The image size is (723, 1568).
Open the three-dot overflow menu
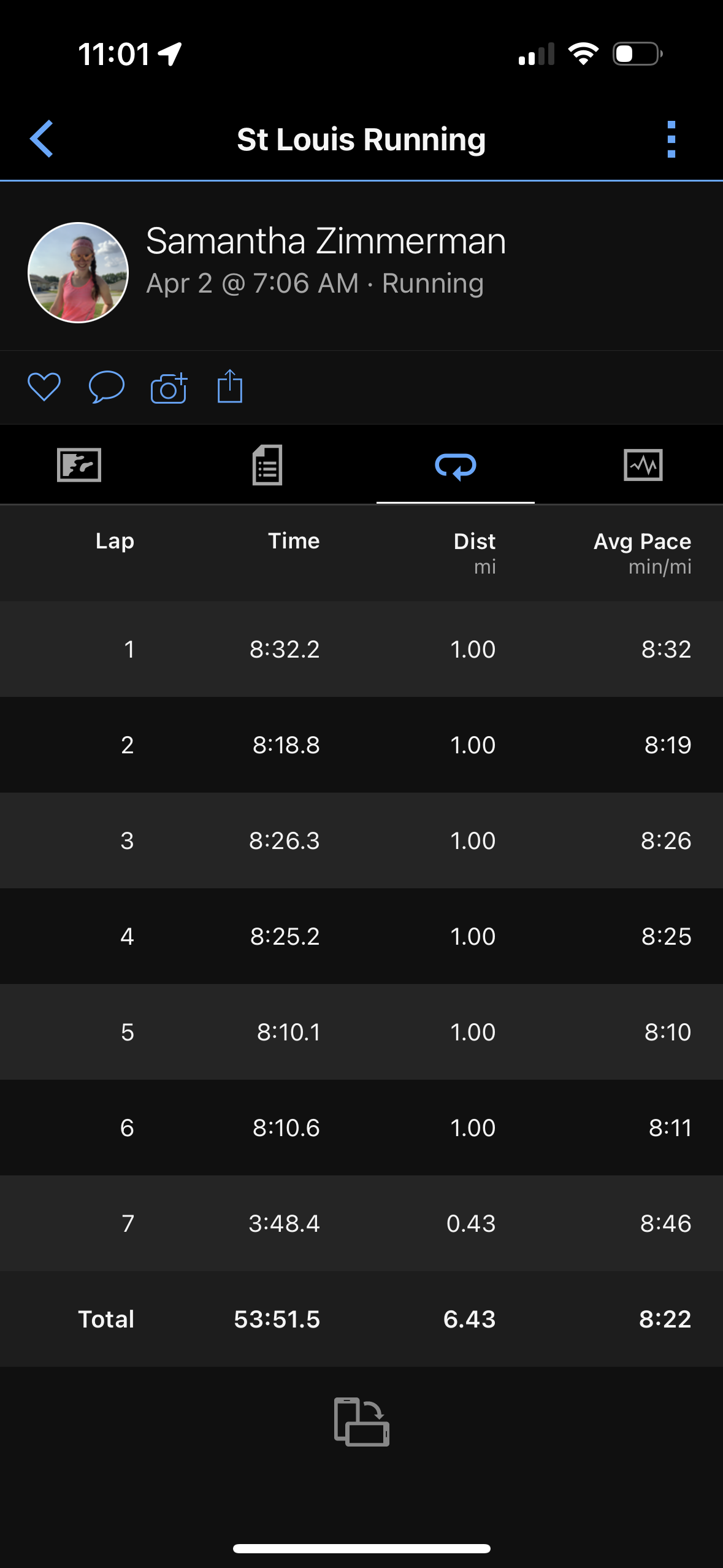671,139
